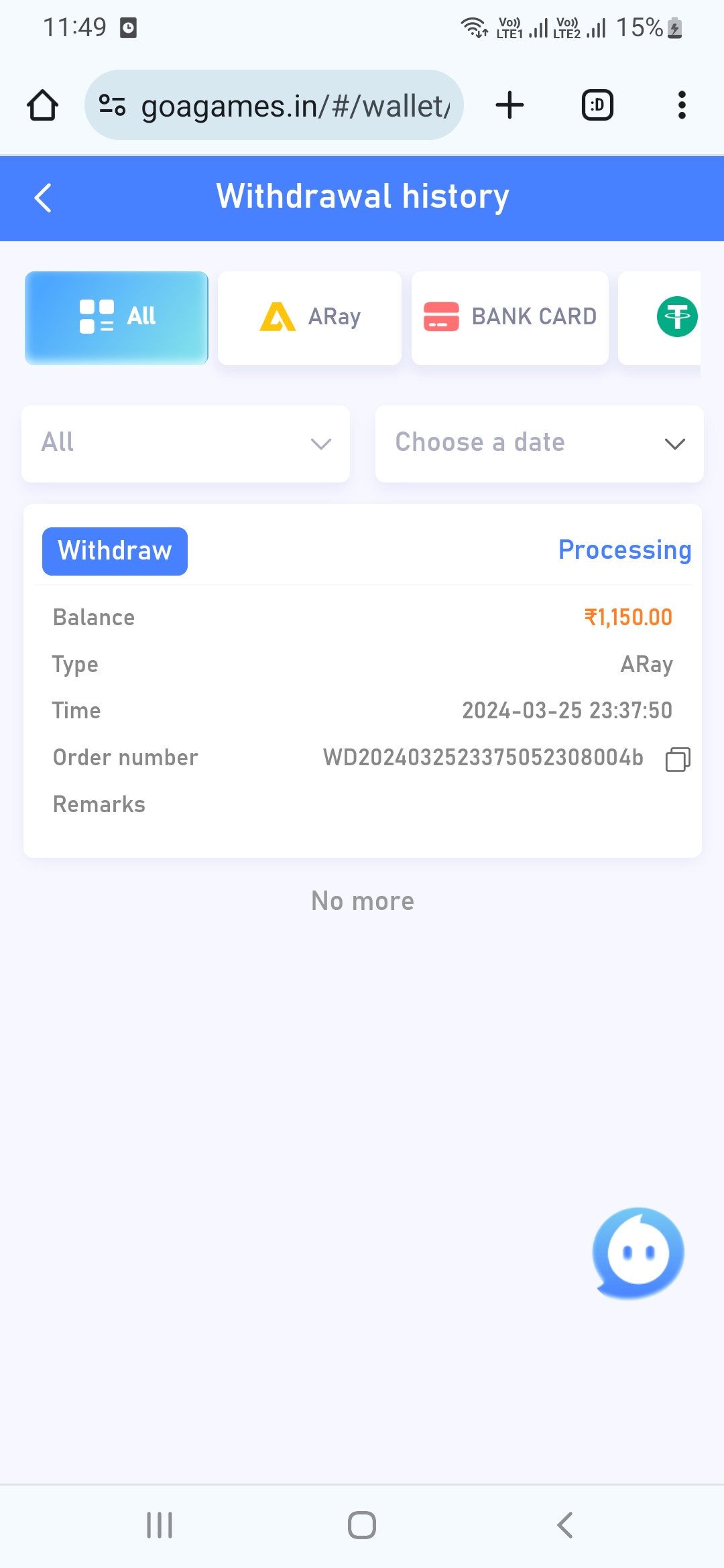Switch to the ARay tab
Viewport: 724px width, 1568px height.
[x=310, y=318]
